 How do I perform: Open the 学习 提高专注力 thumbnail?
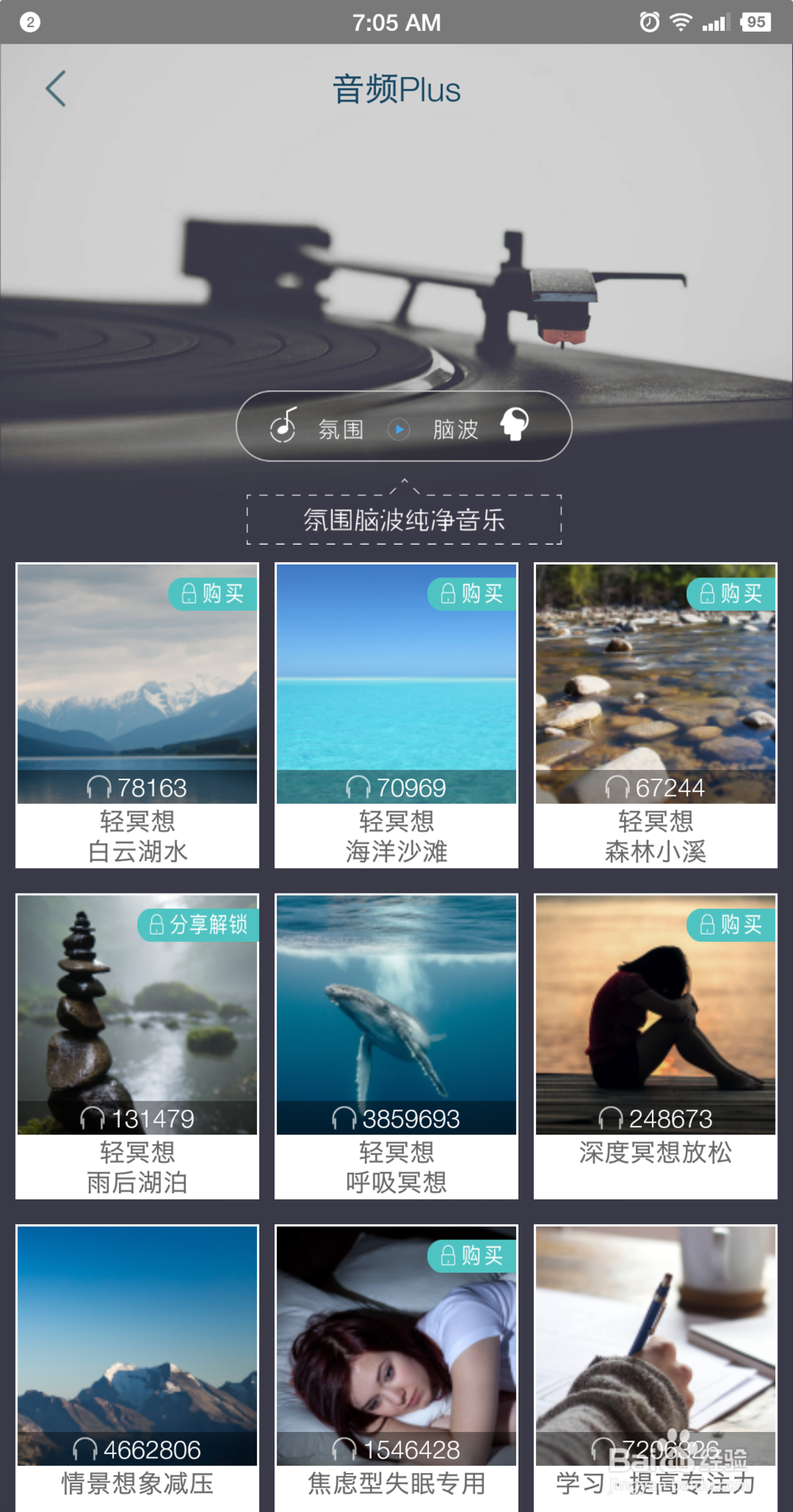[x=655, y=1345]
